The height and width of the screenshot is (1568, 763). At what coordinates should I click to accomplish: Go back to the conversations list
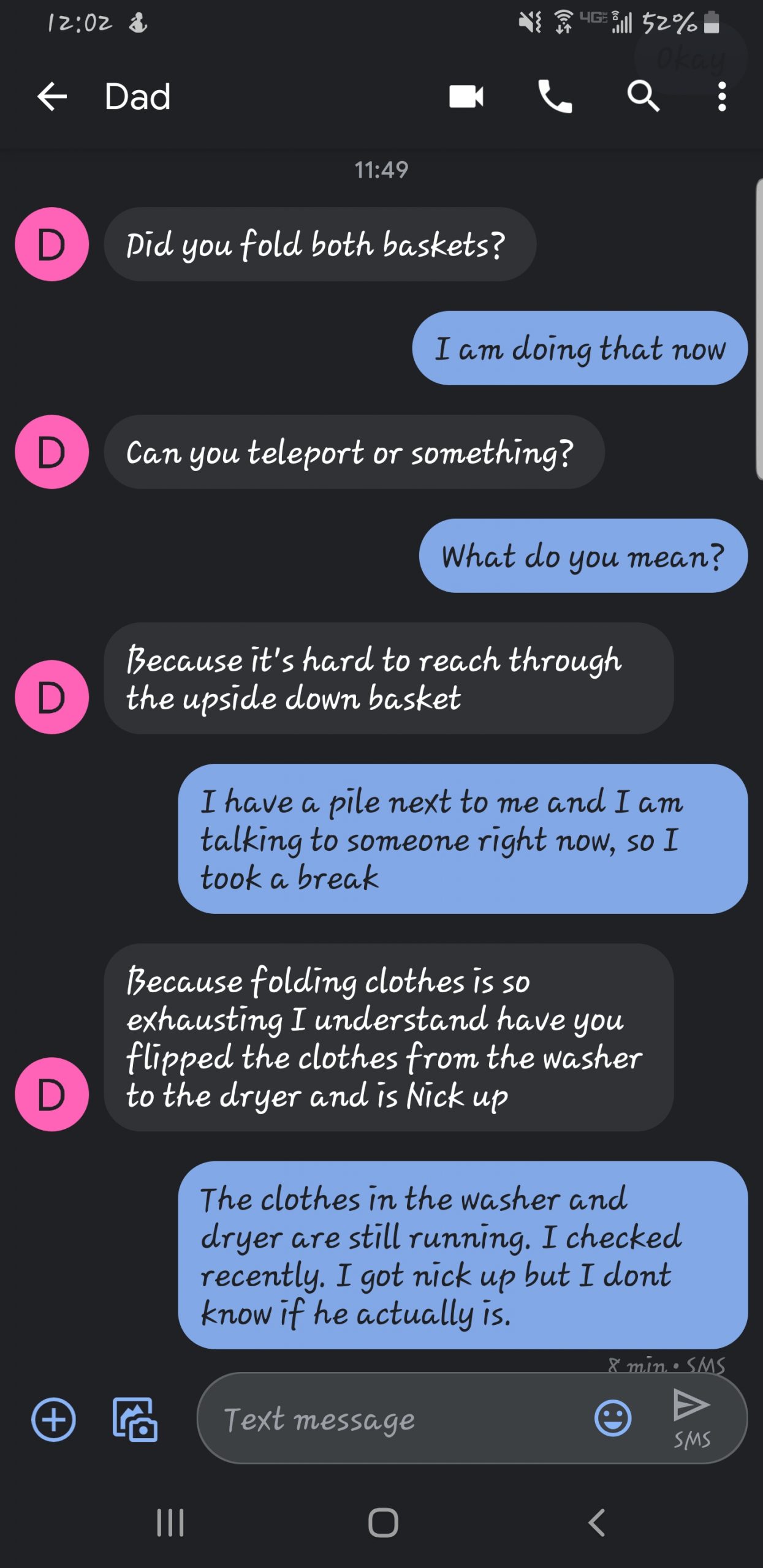tap(52, 97)
